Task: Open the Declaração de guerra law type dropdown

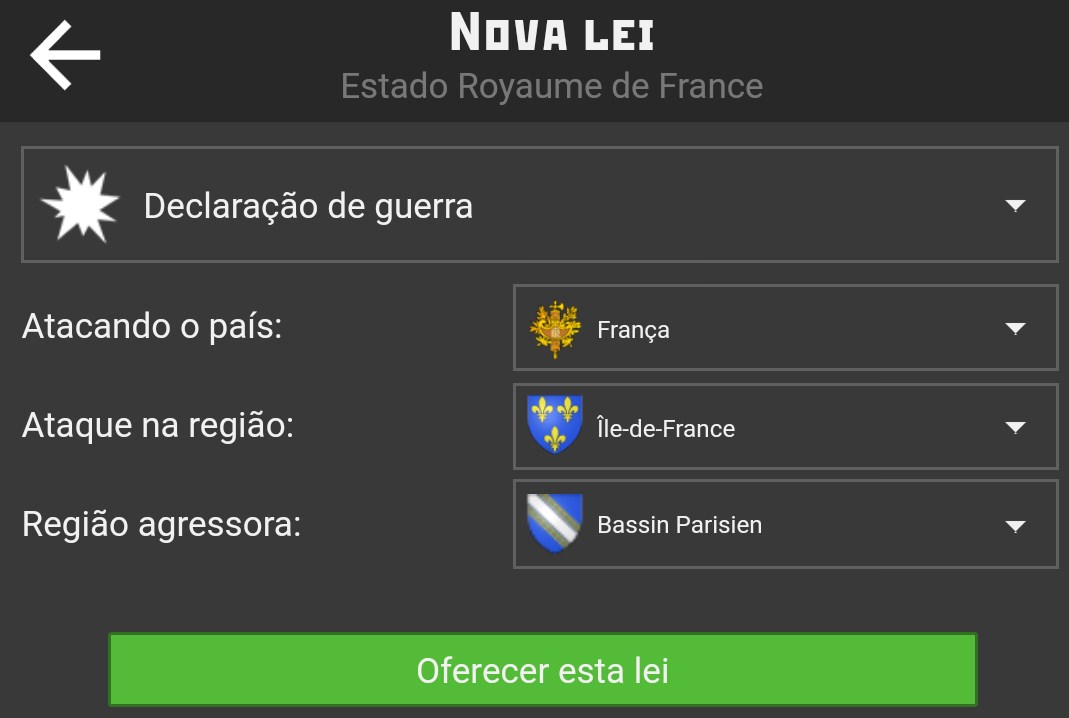Action: pyautogui.click(x=539, y=205)
